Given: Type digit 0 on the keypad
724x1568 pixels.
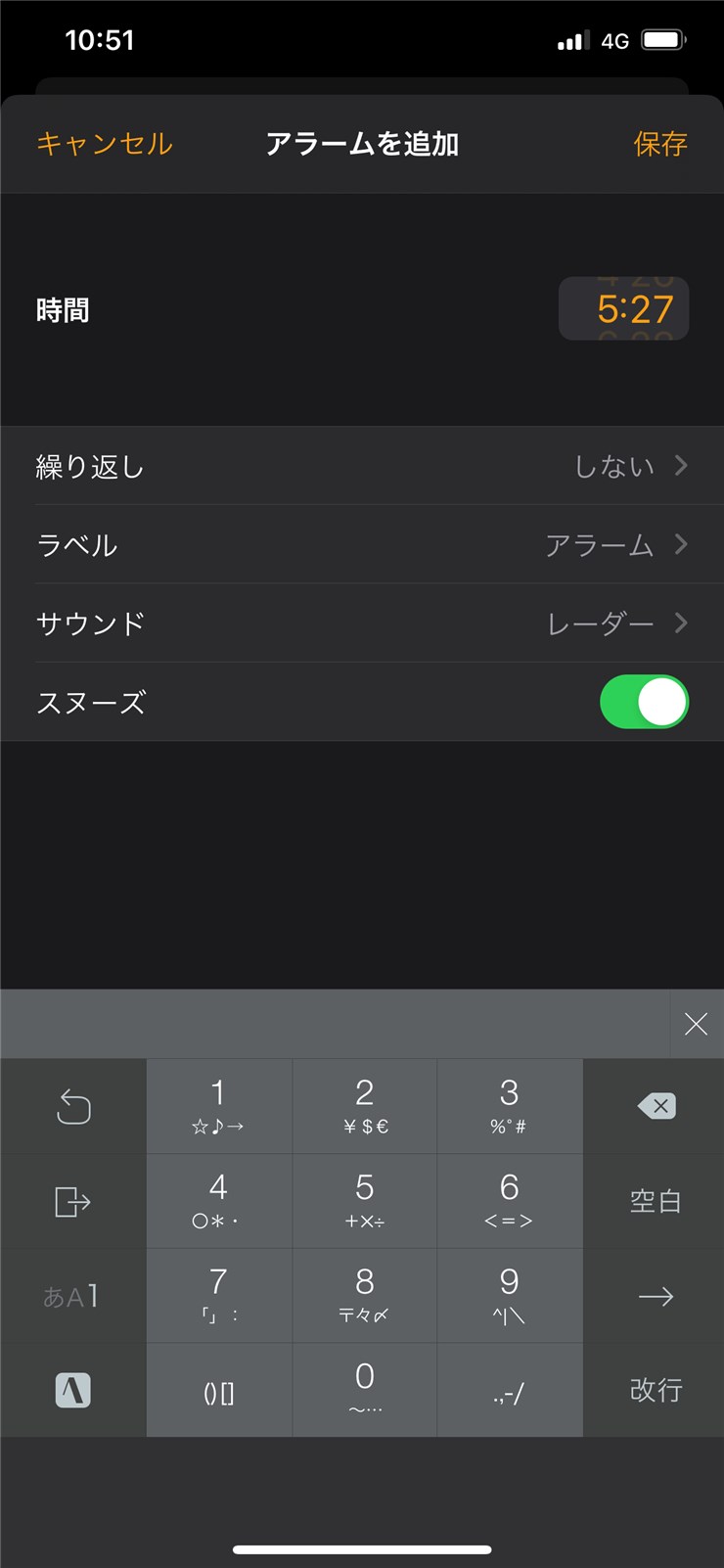Looking at the screenshot, I should tap(364, 1390).
